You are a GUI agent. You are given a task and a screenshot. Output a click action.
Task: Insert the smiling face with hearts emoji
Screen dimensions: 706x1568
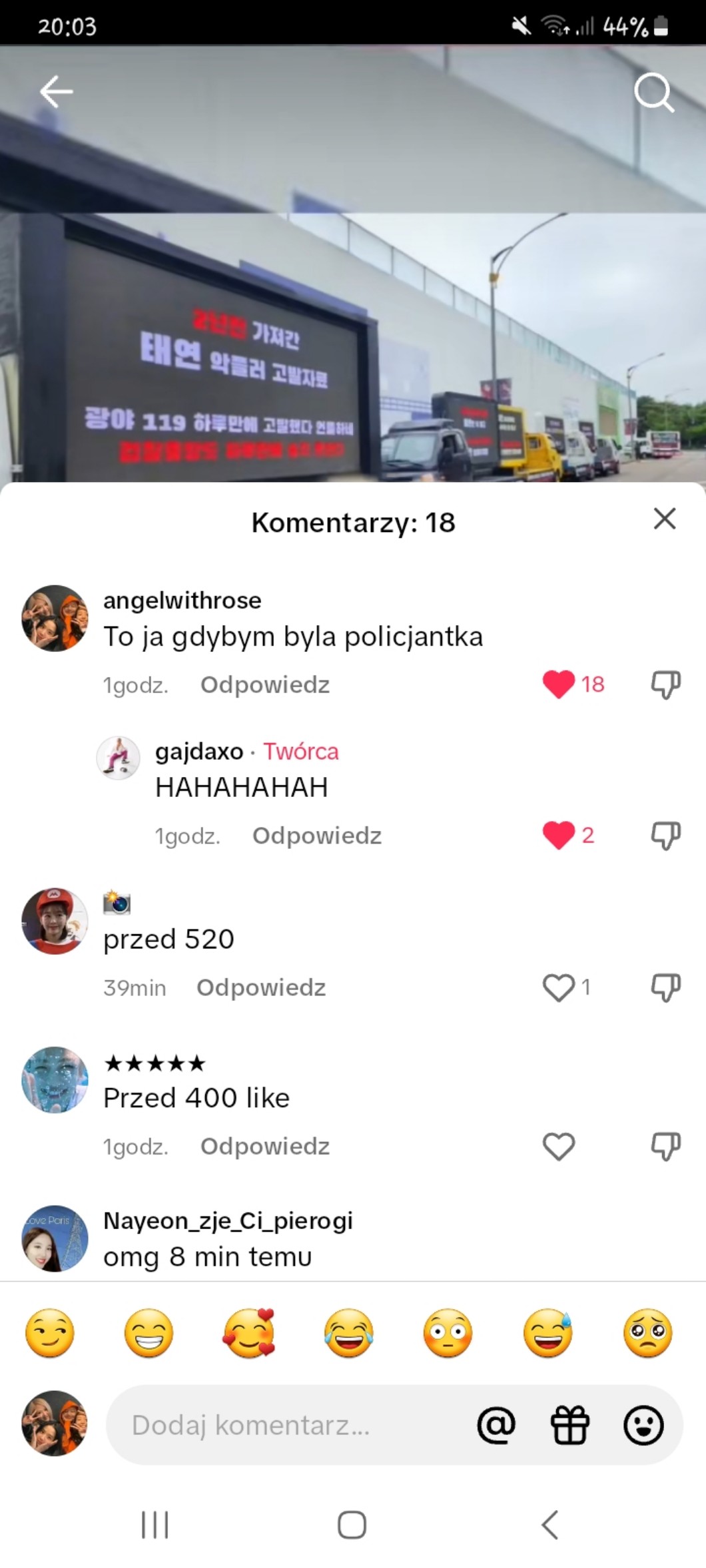click(x=248, y=1333)
